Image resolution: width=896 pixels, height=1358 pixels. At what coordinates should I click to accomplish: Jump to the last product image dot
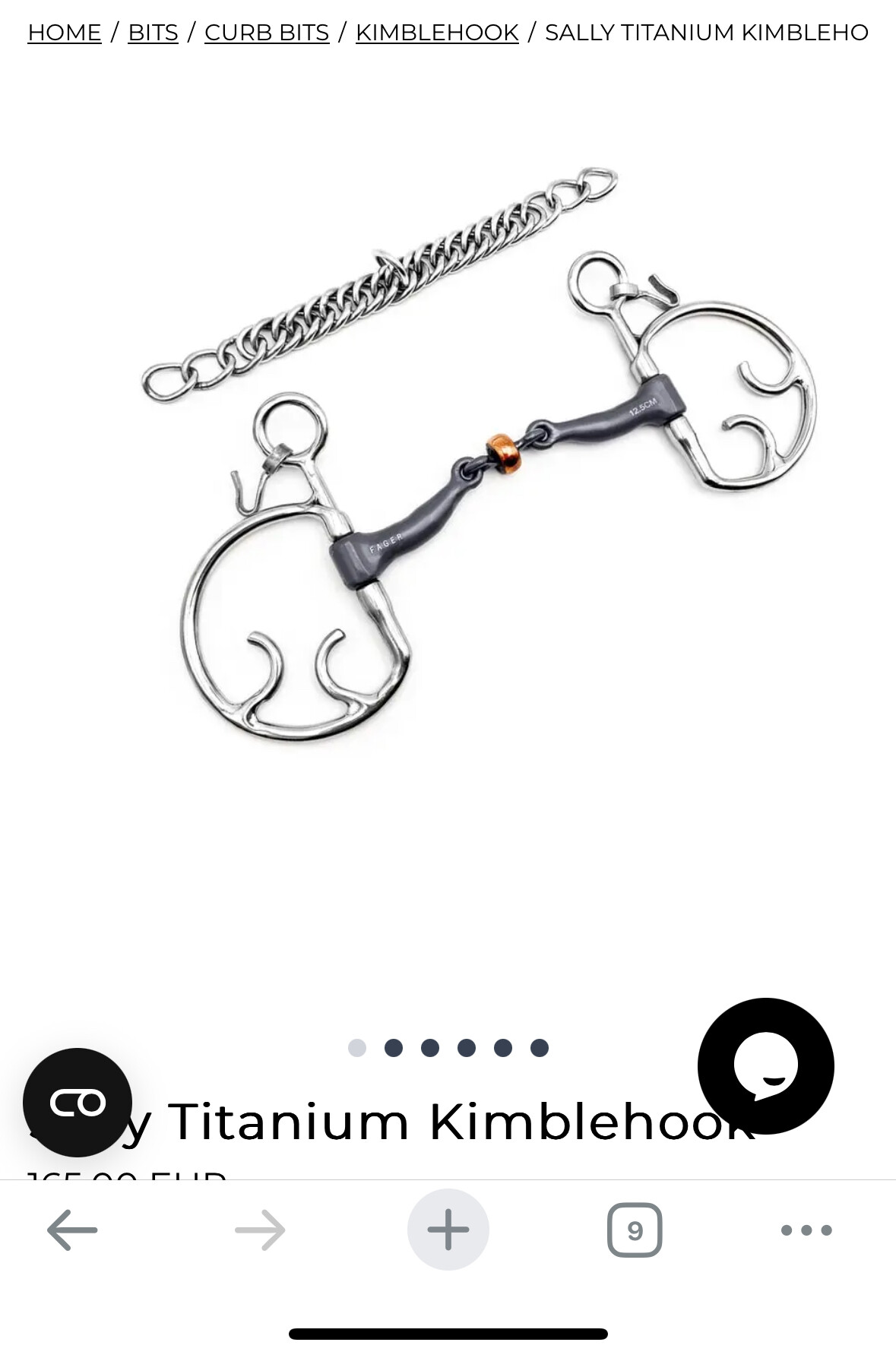[x=540, y=1048]
